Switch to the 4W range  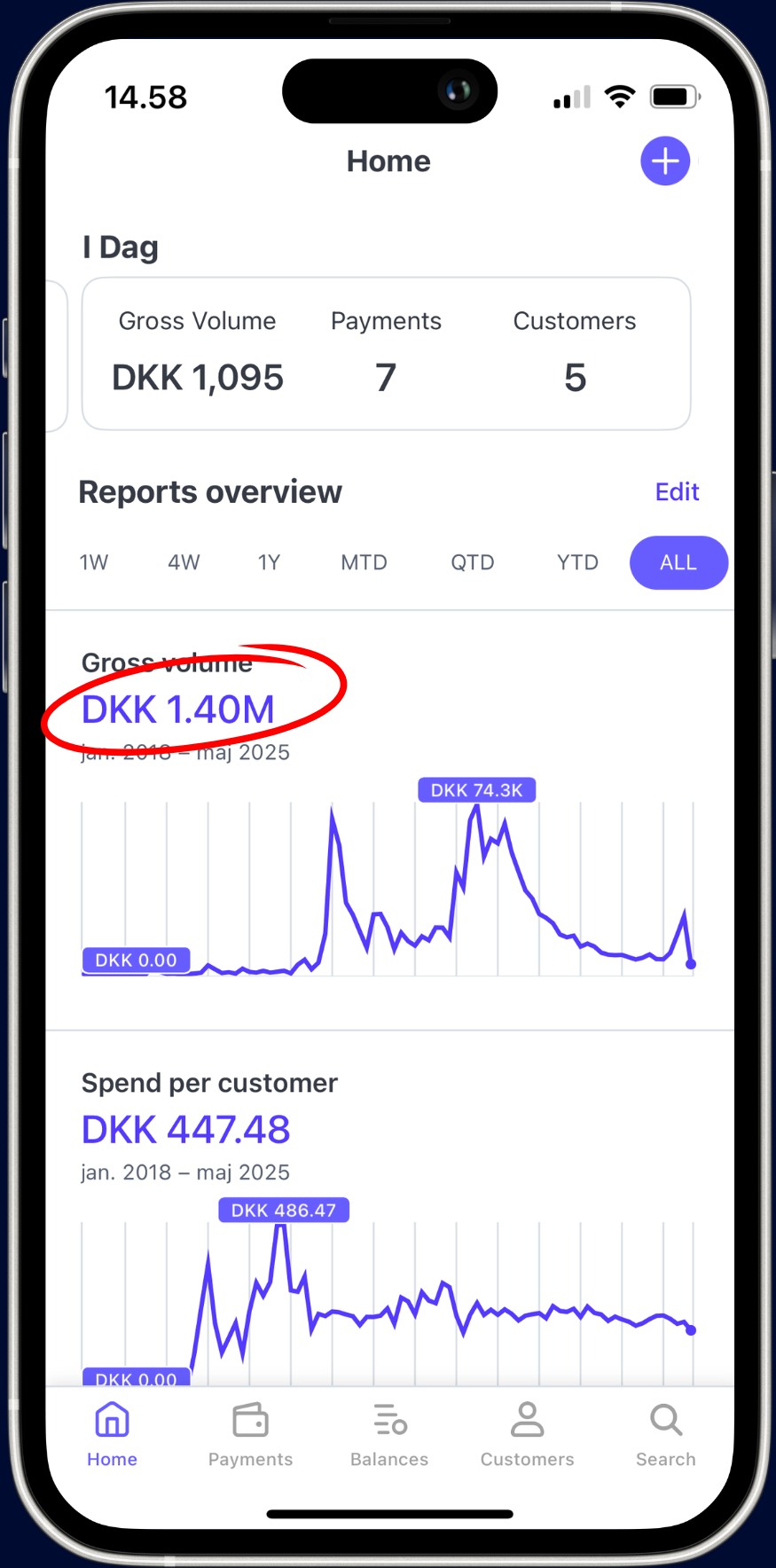click(184, 562)
